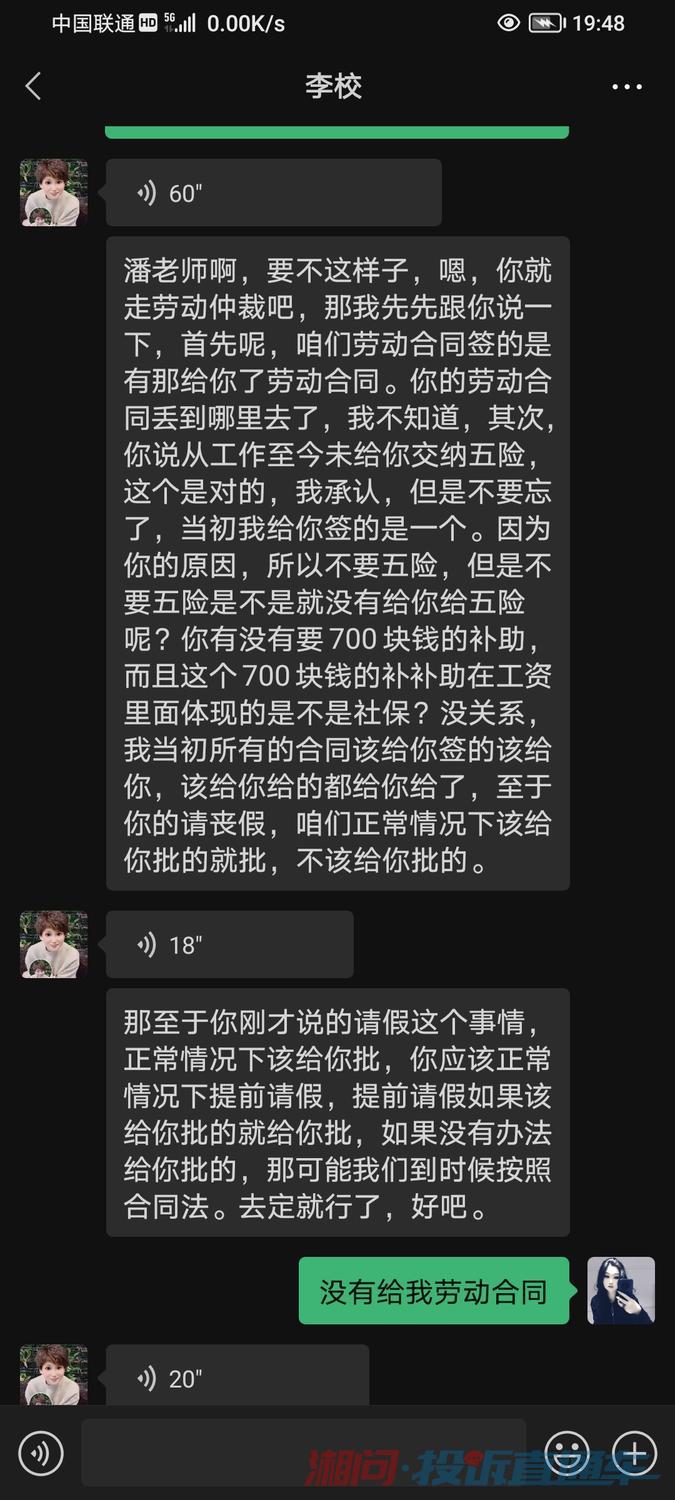Open my own profile avatar
Screen dimensions: 675x1500
point(620,1290)
